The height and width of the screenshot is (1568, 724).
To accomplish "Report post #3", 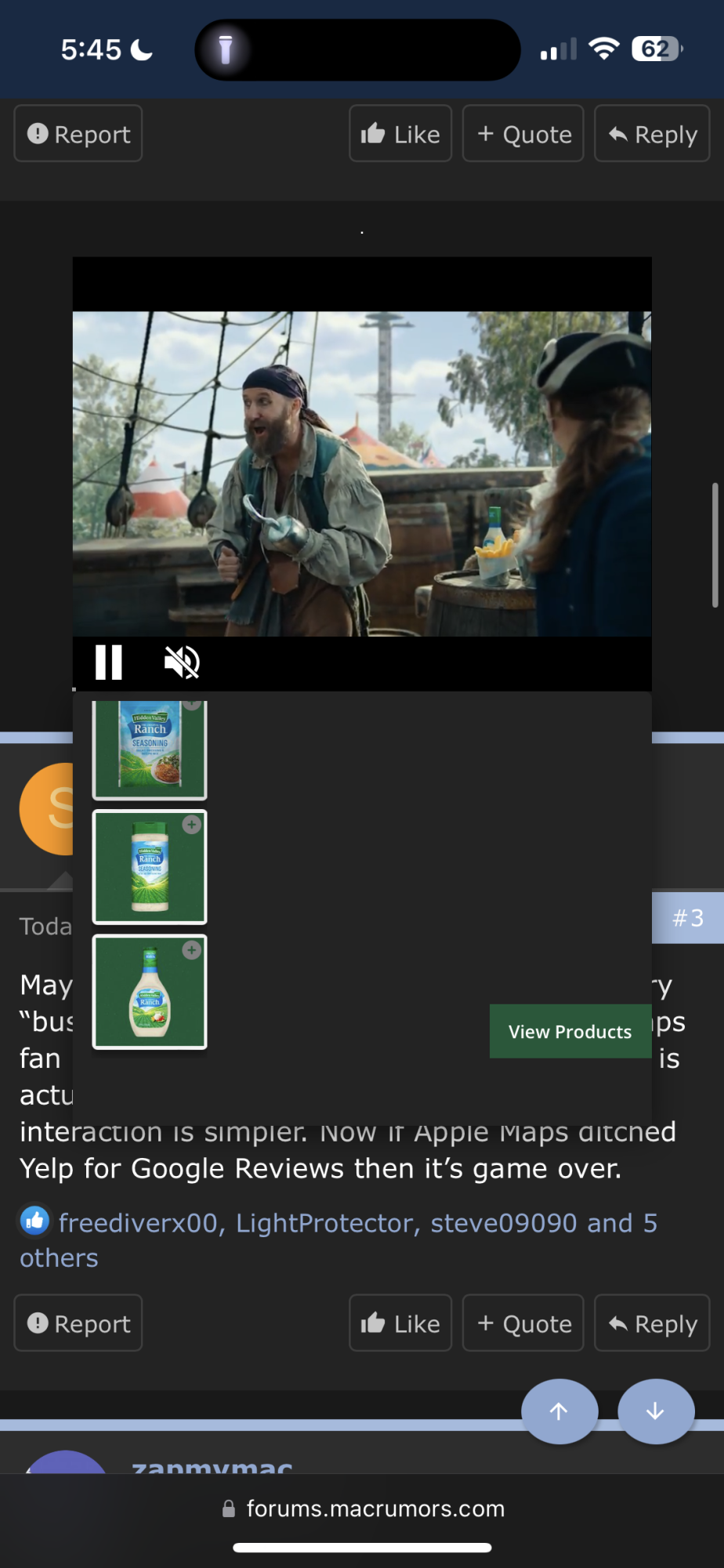I will 78,1323.
